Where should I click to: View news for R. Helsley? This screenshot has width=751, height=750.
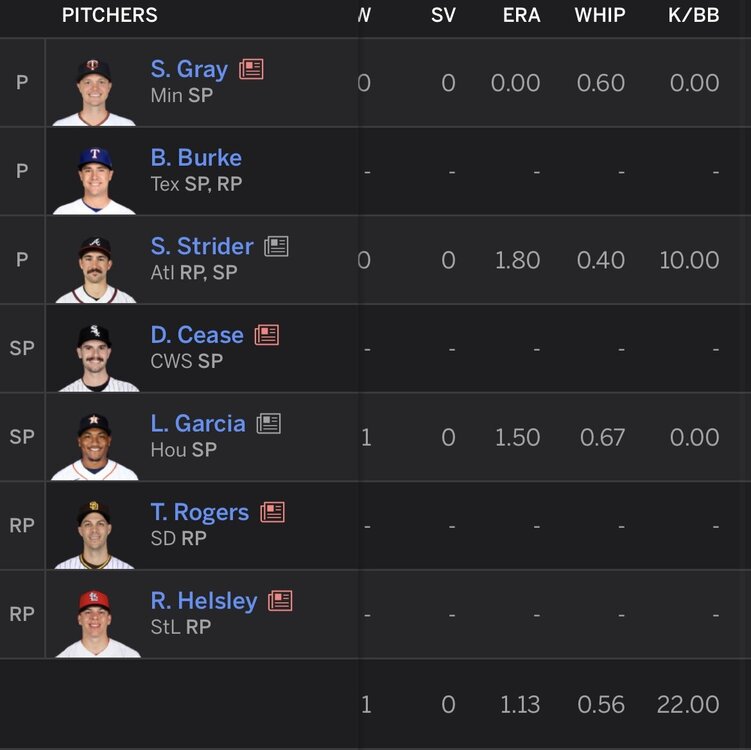[280, 601]
